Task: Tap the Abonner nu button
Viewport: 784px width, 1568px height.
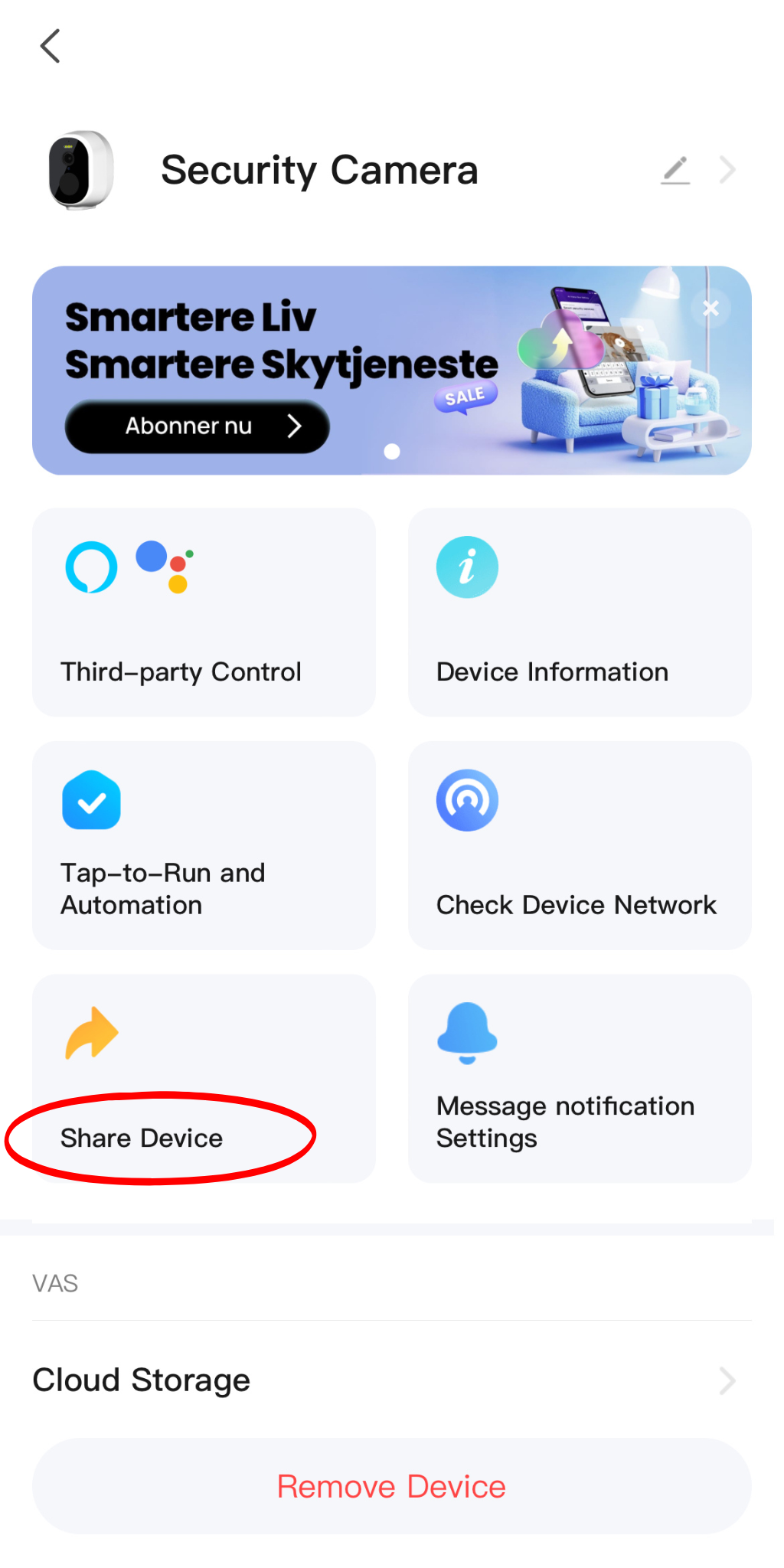Action: pos(197,426)
